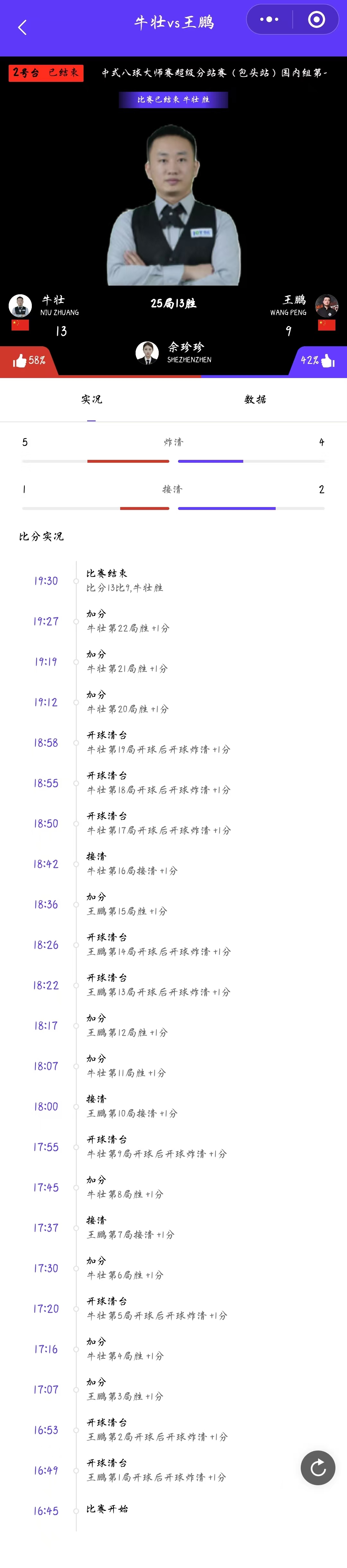Give a thumbs-up to 牛壮 (58%)
This screenshot has width=347, height=1568.
click(x=28, y=360)
